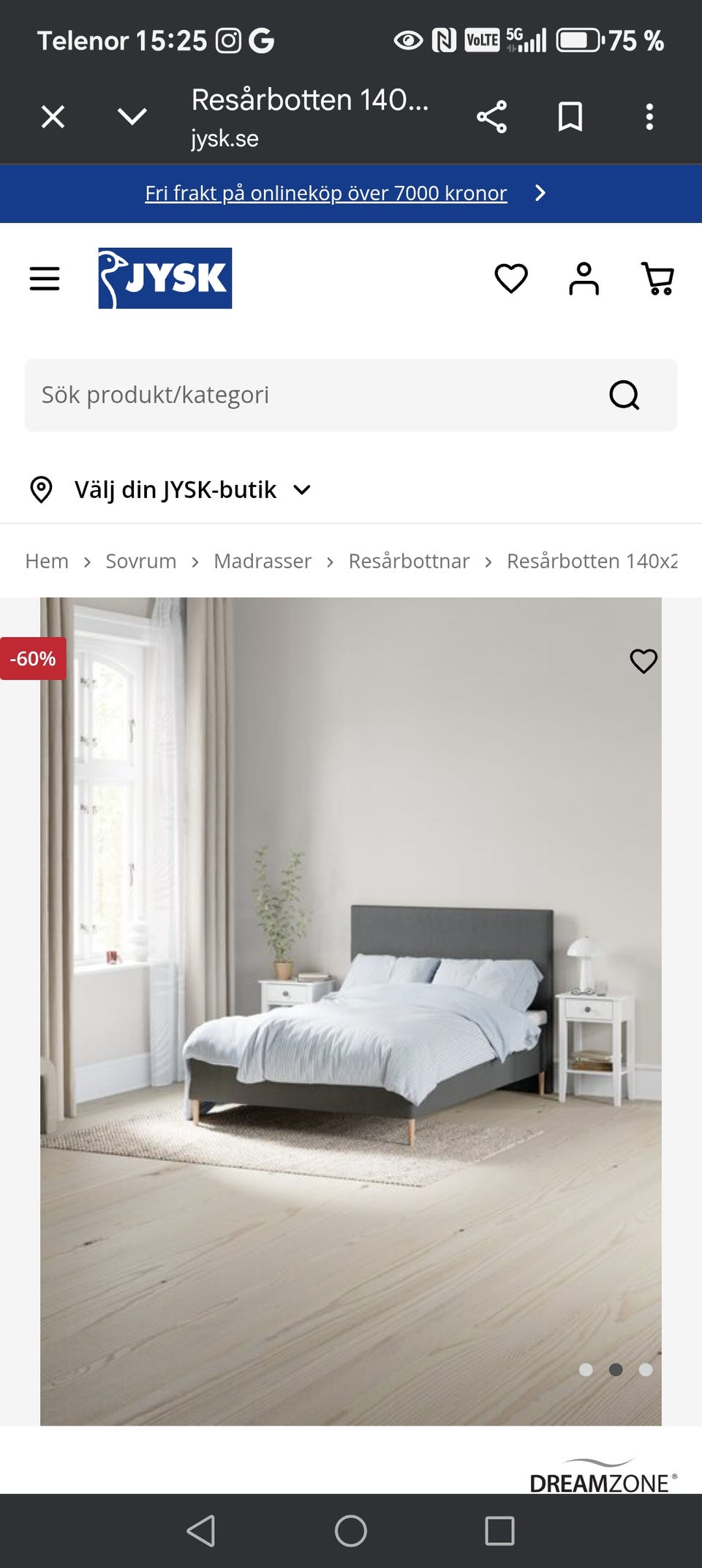This screenshot has width=702, height=1568.
Task: Navigate to Hem via breadcrumb link
Action: [47, 561]
